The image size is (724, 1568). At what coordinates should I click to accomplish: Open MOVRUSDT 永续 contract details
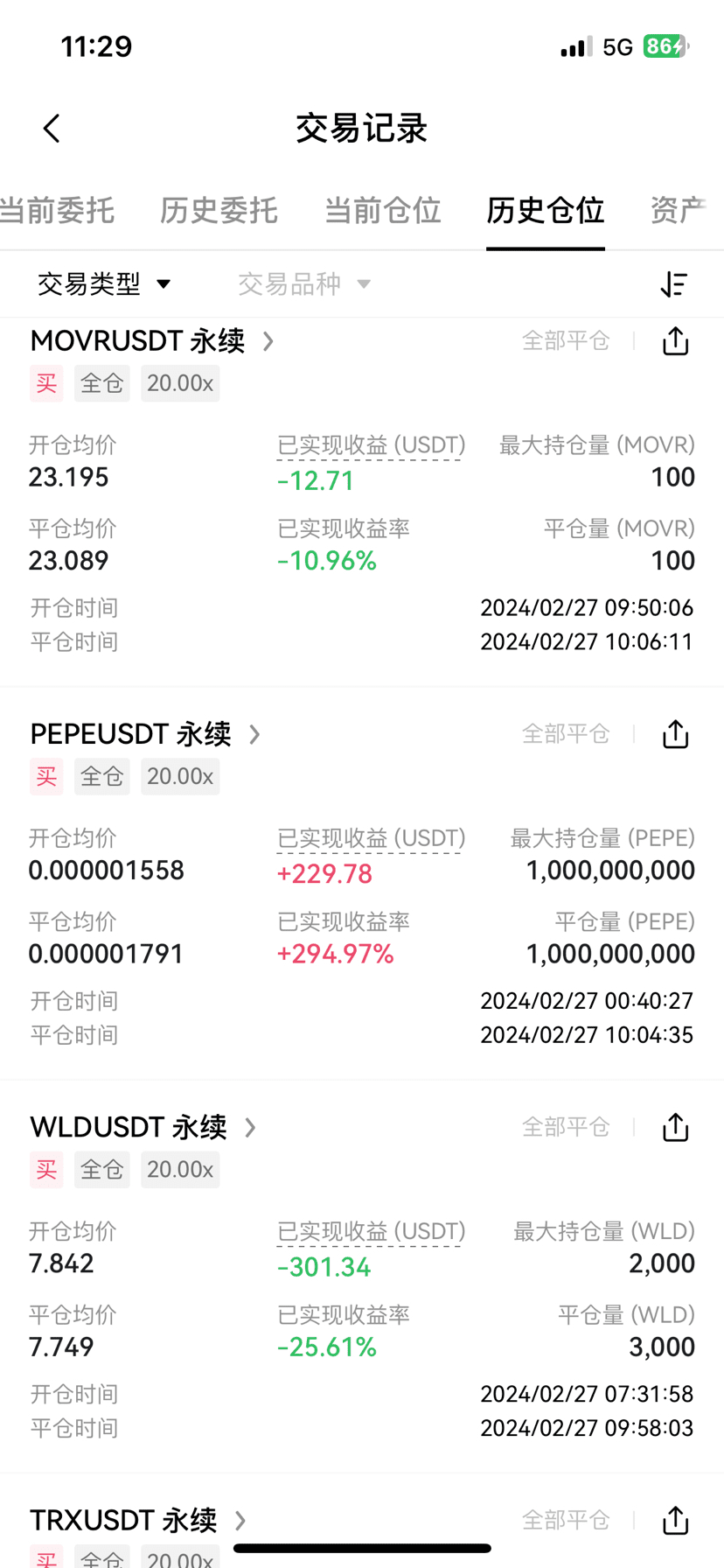point(152,341)
